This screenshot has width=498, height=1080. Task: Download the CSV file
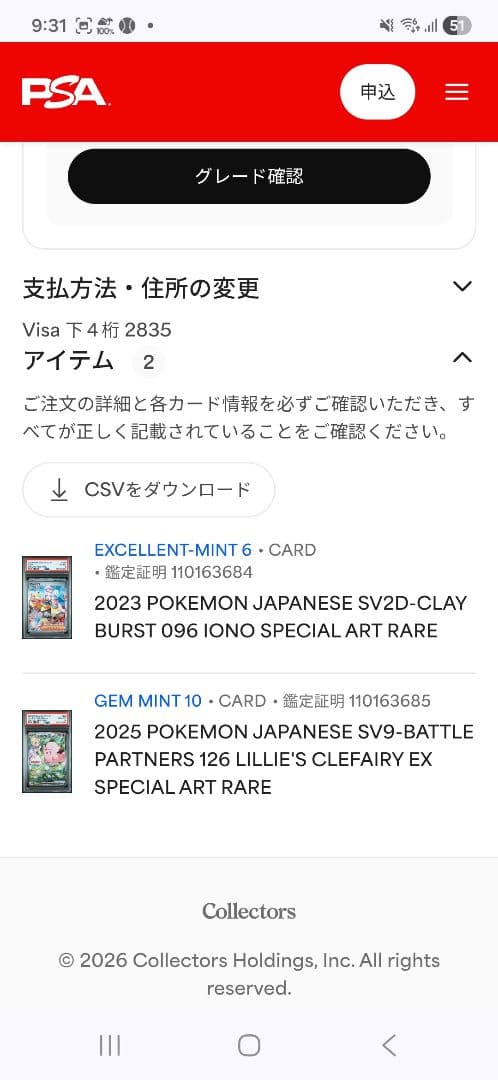[x=149, y=490]
